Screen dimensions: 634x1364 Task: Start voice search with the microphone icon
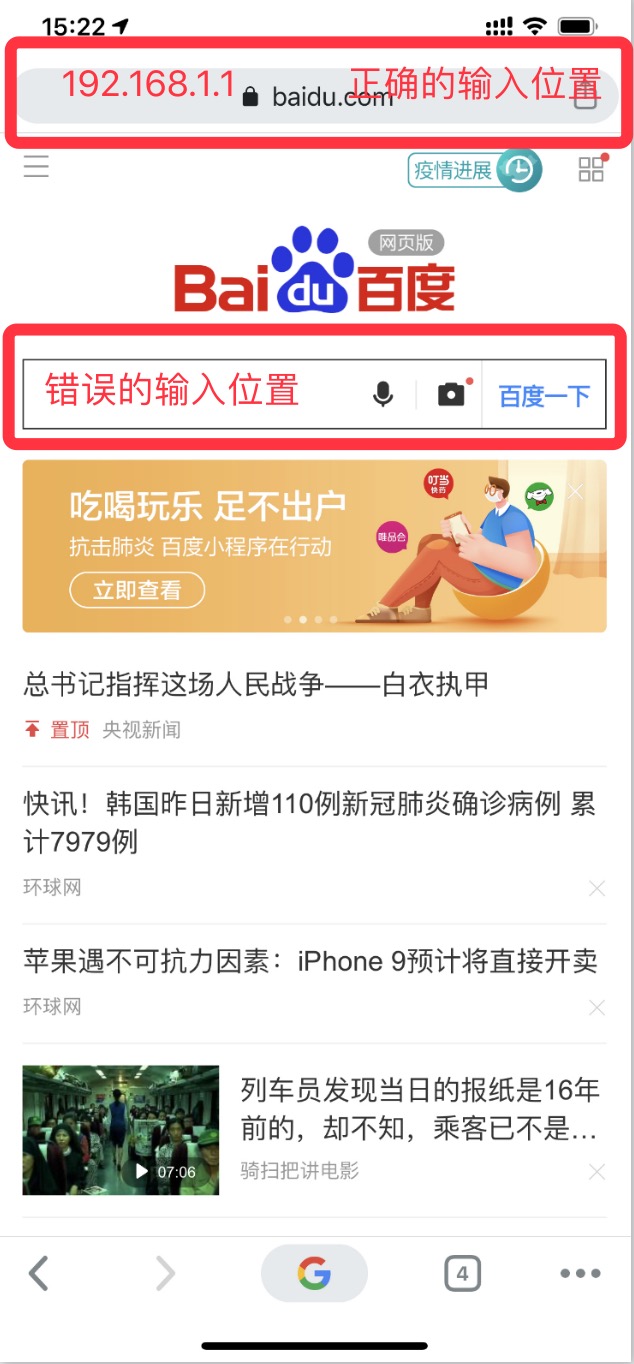(x=383, y=395)
